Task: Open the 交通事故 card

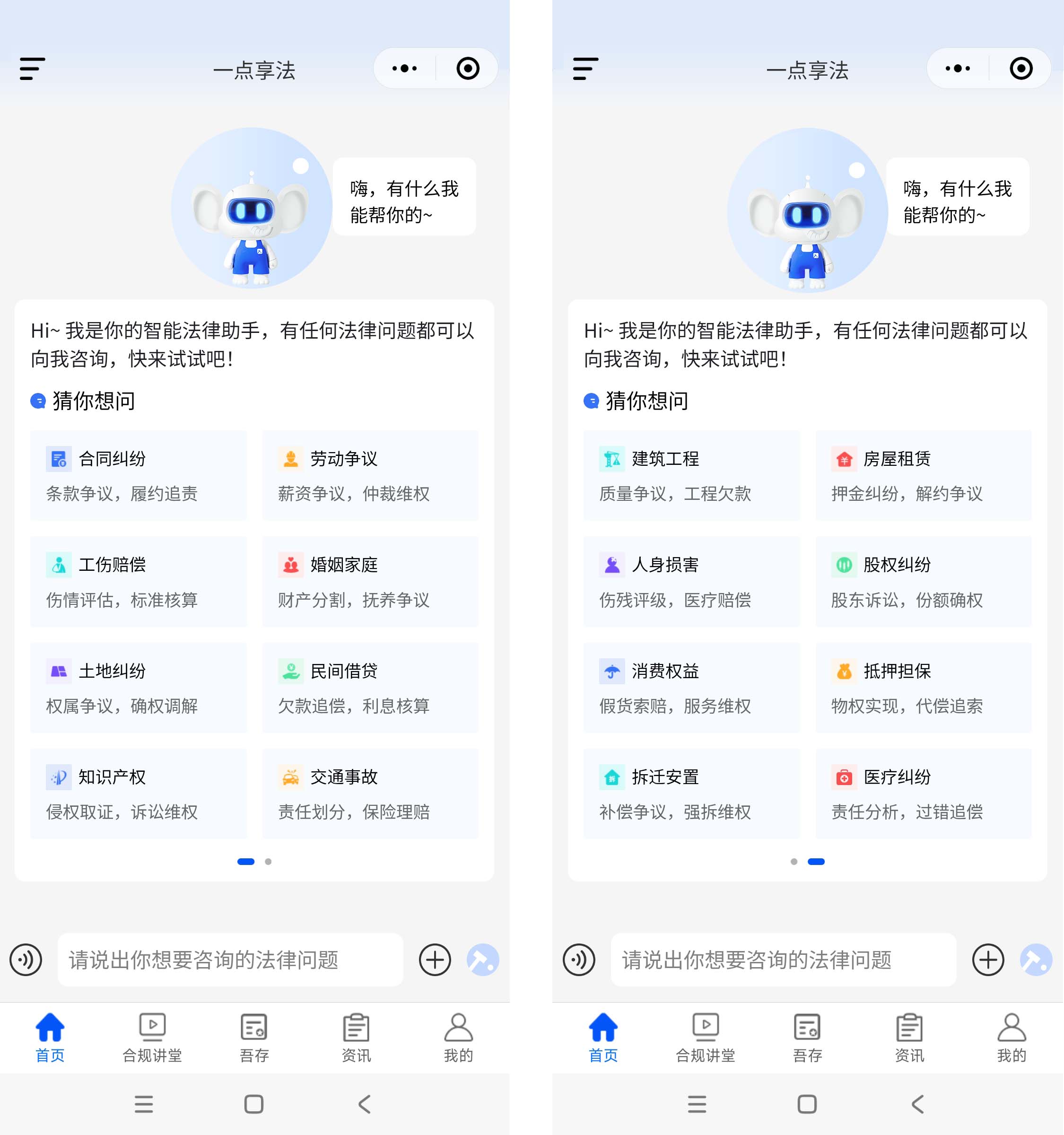Action: point(370,794)
